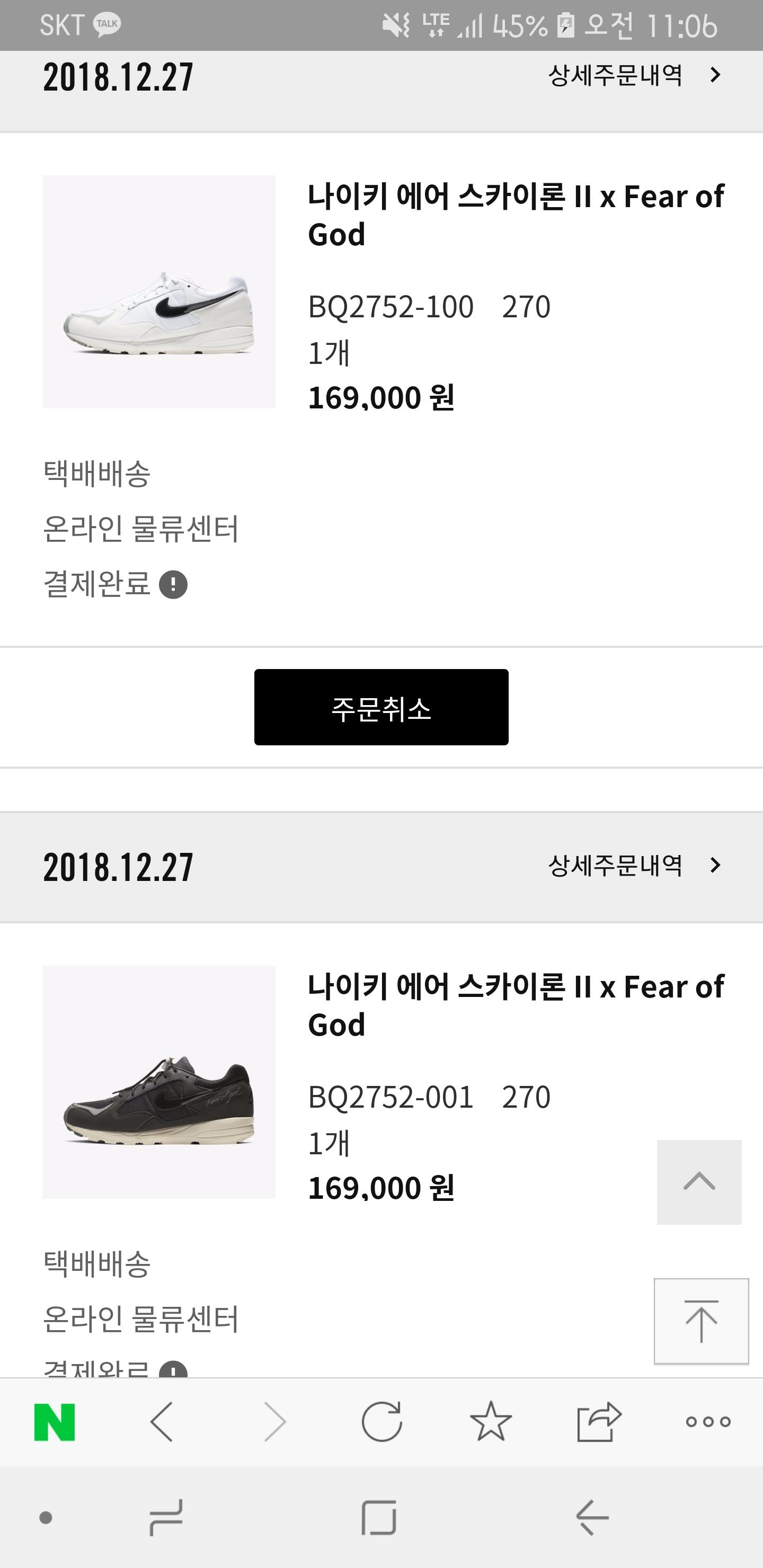This screenshot has height=1568, width=763.
Task: Jump to top of the page
Action: click(701, 1322)
